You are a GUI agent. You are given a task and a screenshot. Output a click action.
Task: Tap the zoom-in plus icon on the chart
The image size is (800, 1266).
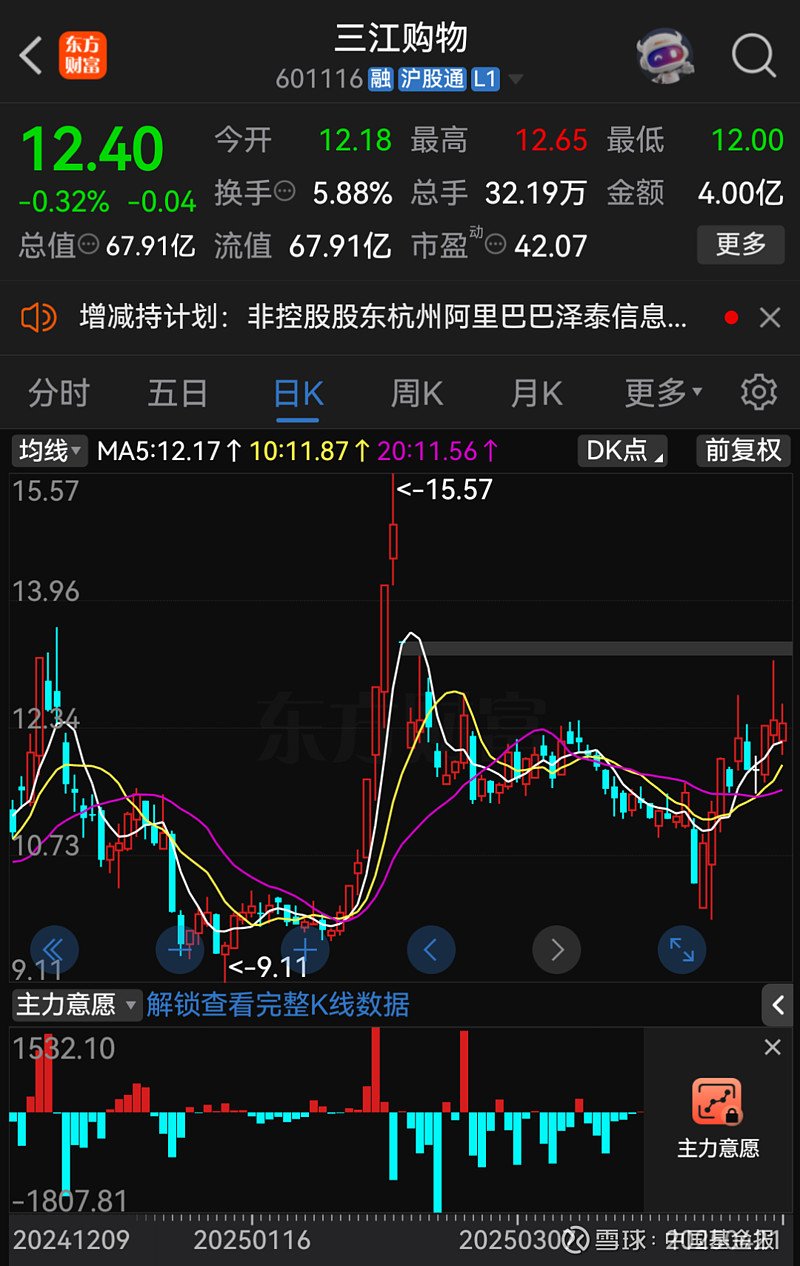point(305,950)
